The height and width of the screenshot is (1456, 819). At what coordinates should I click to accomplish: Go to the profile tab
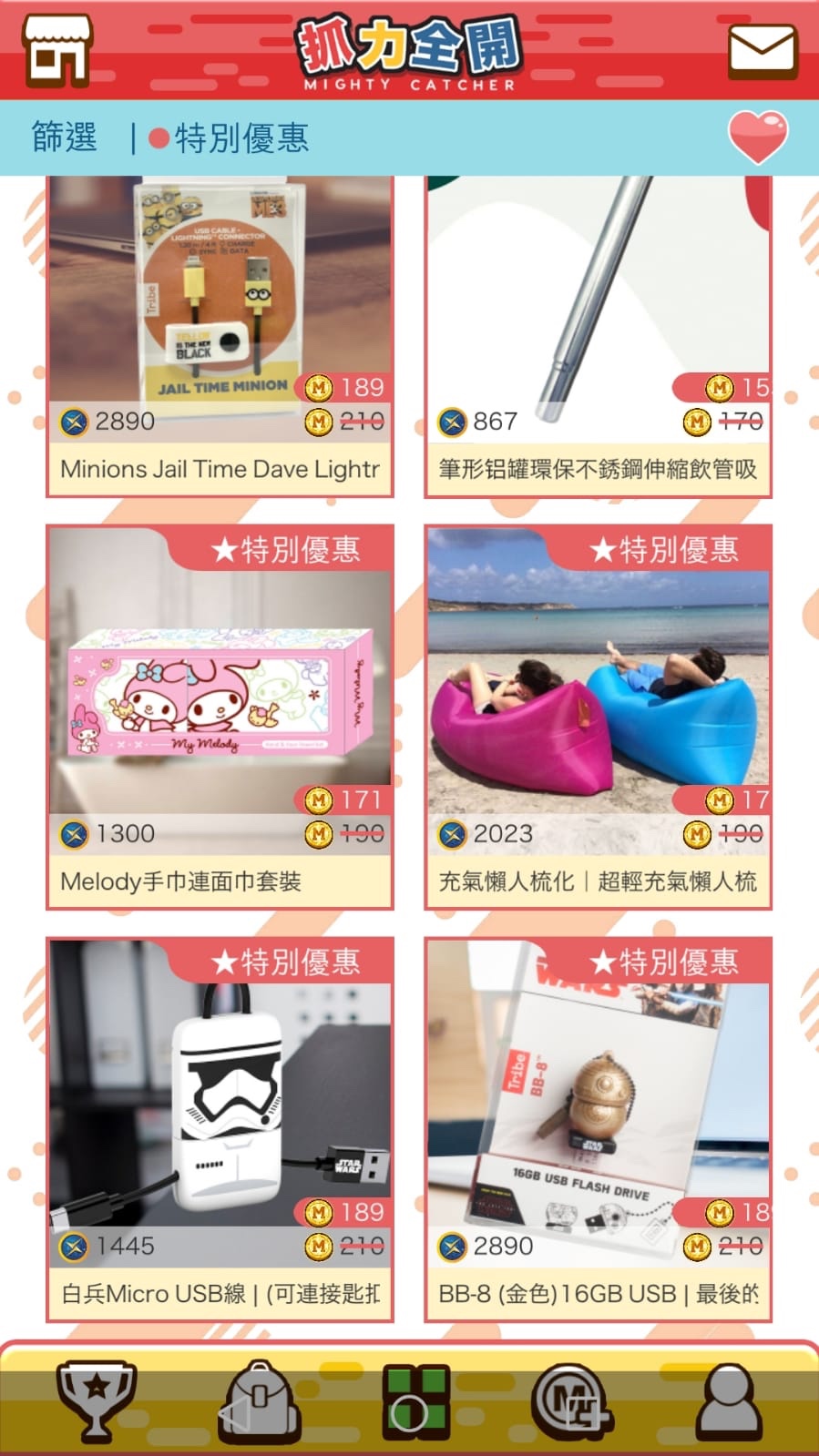point(729,1400)
